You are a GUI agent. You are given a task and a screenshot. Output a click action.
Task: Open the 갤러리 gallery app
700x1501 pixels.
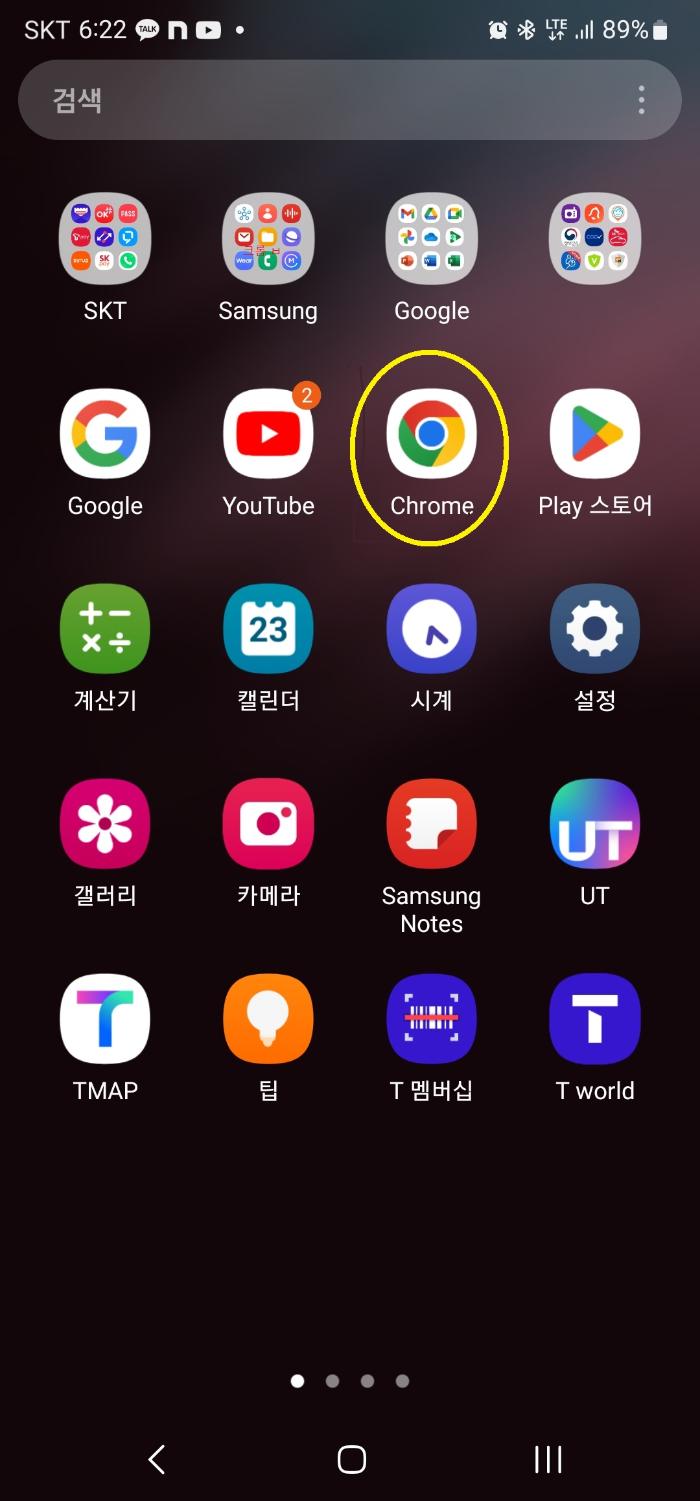pyautogui.click(x=105, y=824)
